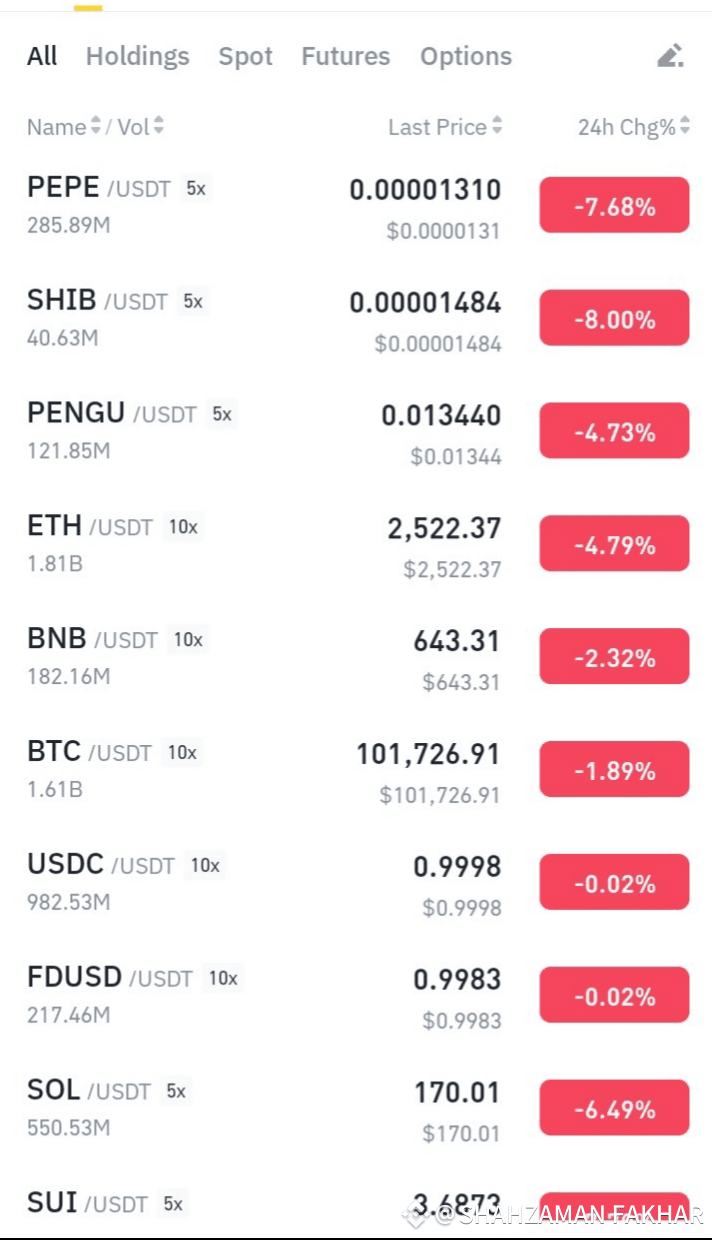View the ETH/USDT market
The width and height of the screenshot is (712, 1240).
[x=356, y=545]
